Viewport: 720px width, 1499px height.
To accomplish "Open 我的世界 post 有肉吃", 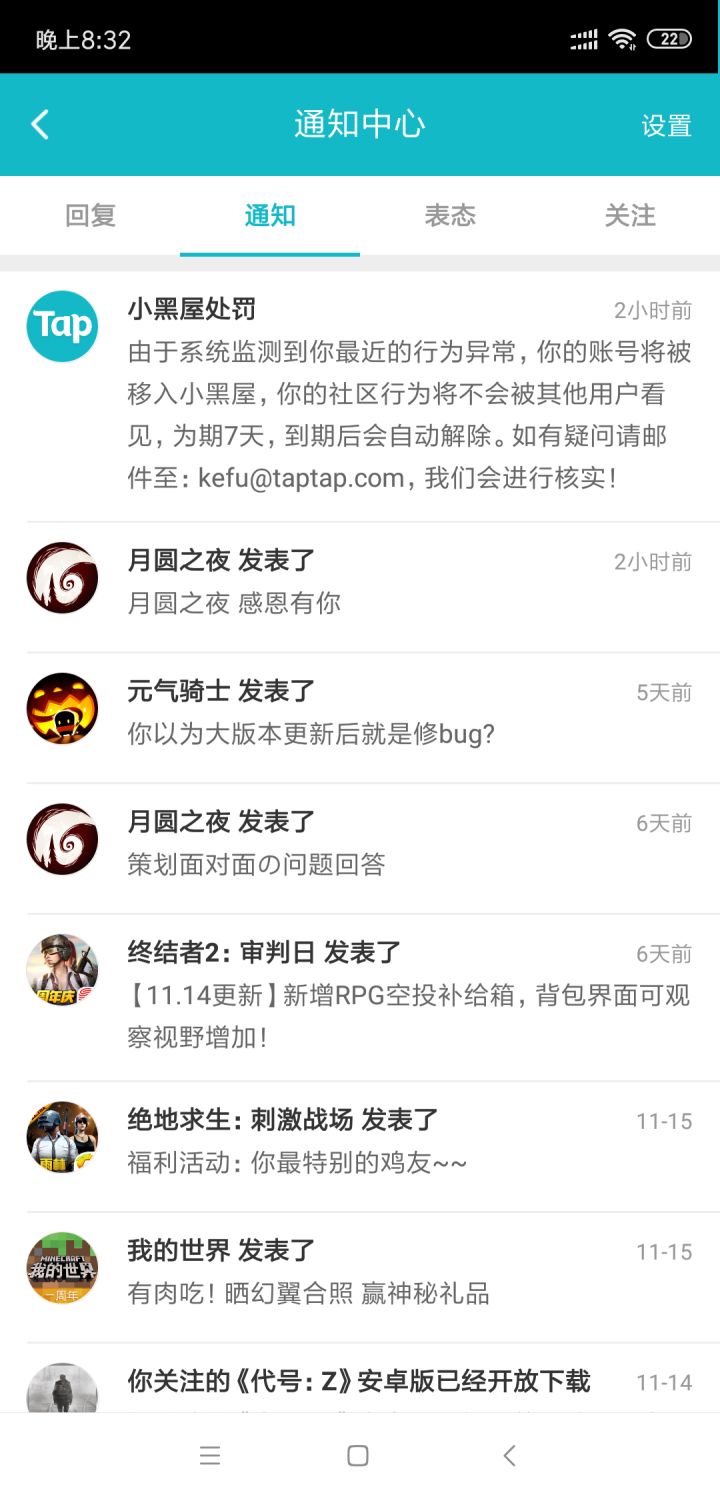I will [x=360, y=1277].
